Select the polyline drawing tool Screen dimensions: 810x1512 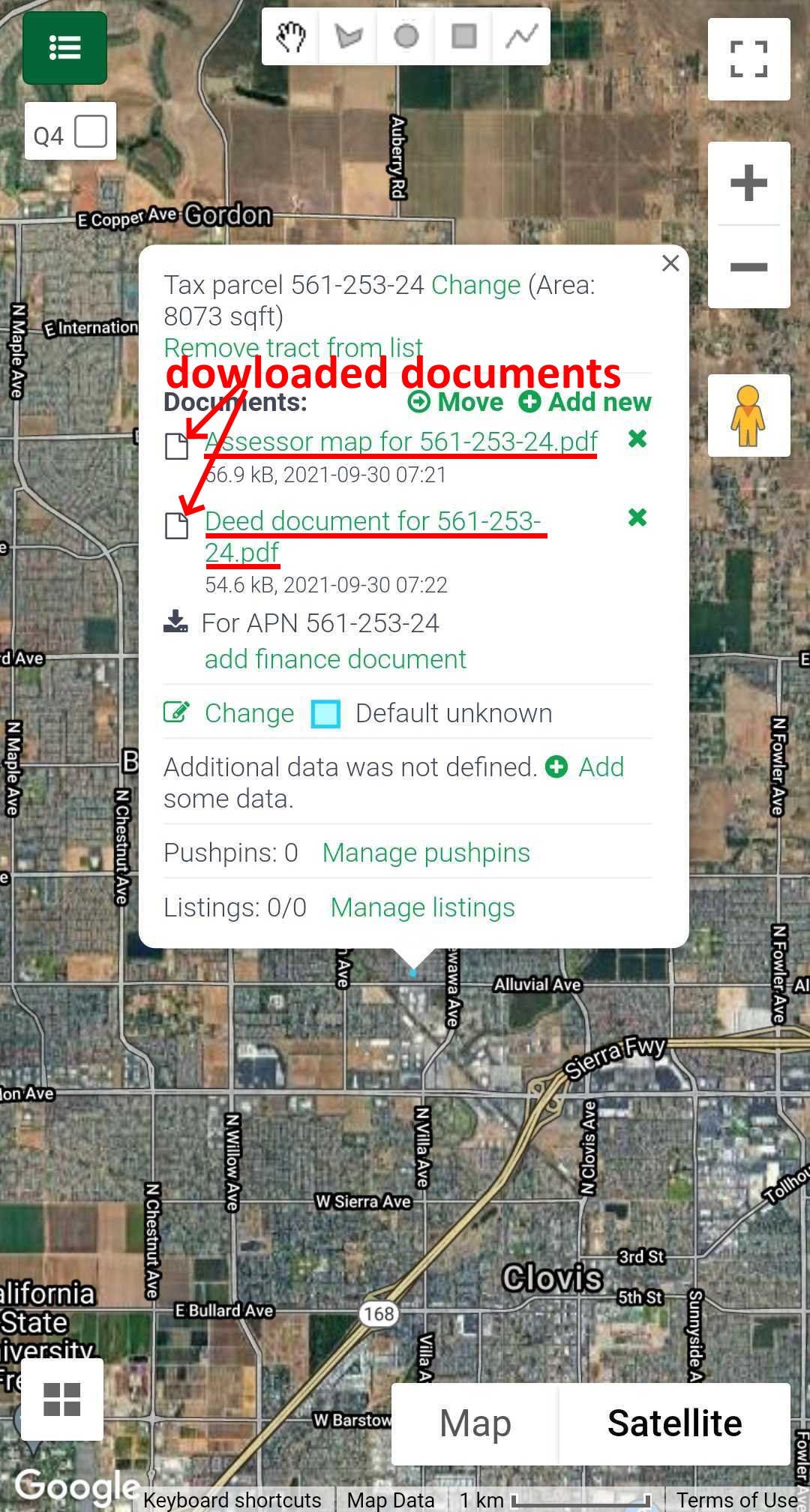click(522, 36)
